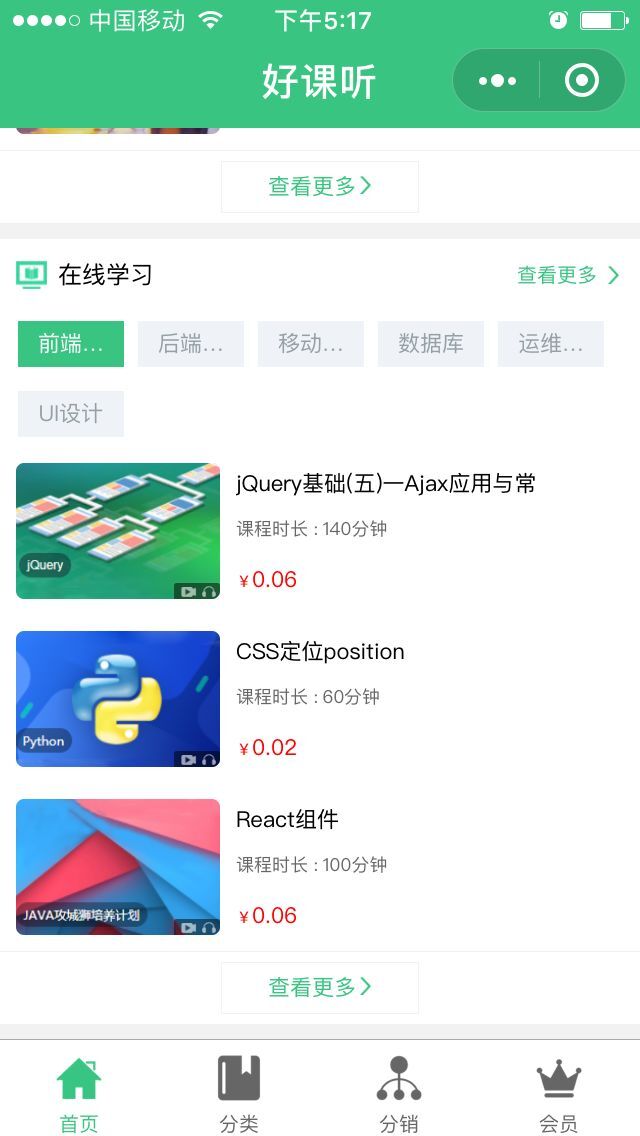Go to the 首页 tab
This screenshot has height=1136, width=640.
pyautogui.click(x=79, y=1092)
